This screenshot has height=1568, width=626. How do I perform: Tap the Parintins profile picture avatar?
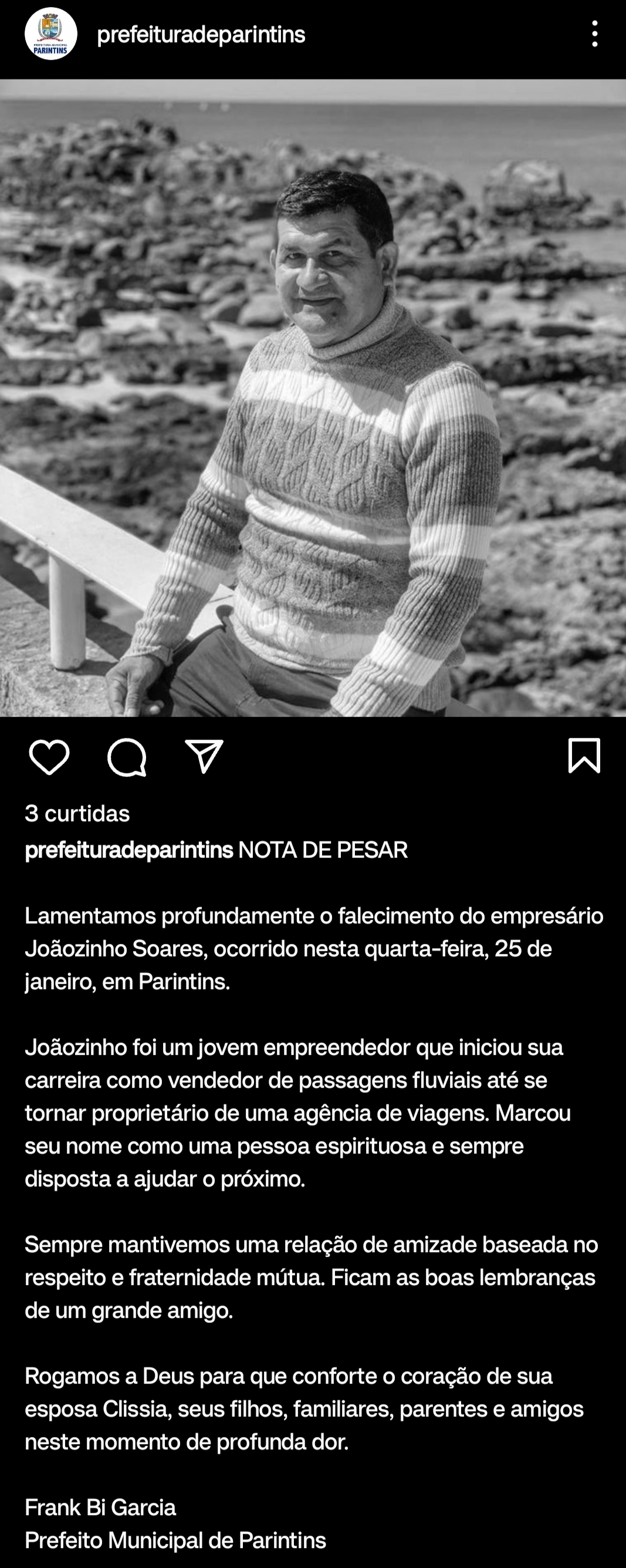[50, 34]
